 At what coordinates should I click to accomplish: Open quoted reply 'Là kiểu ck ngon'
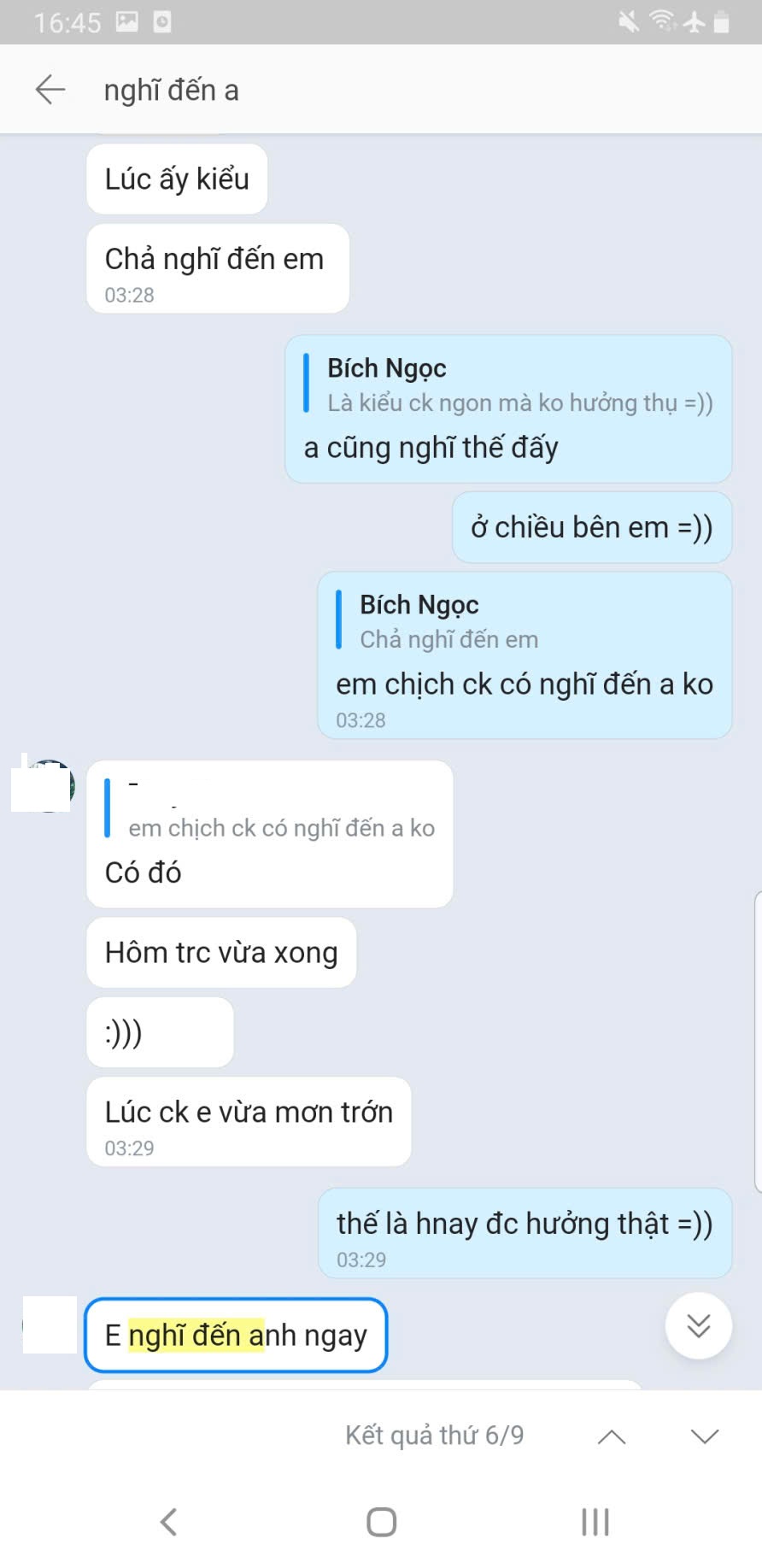509,386
